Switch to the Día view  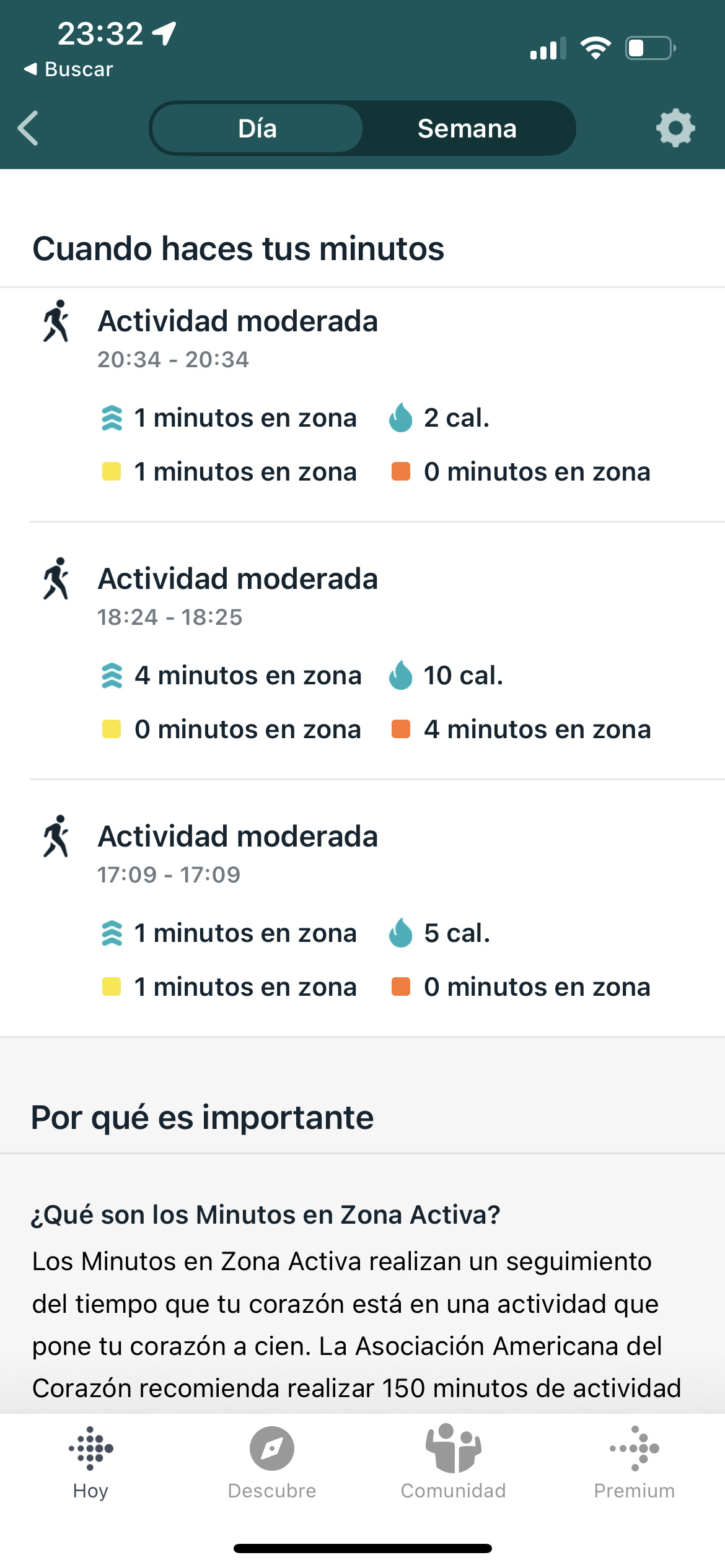pyautogui.click(x=257, y=128)
